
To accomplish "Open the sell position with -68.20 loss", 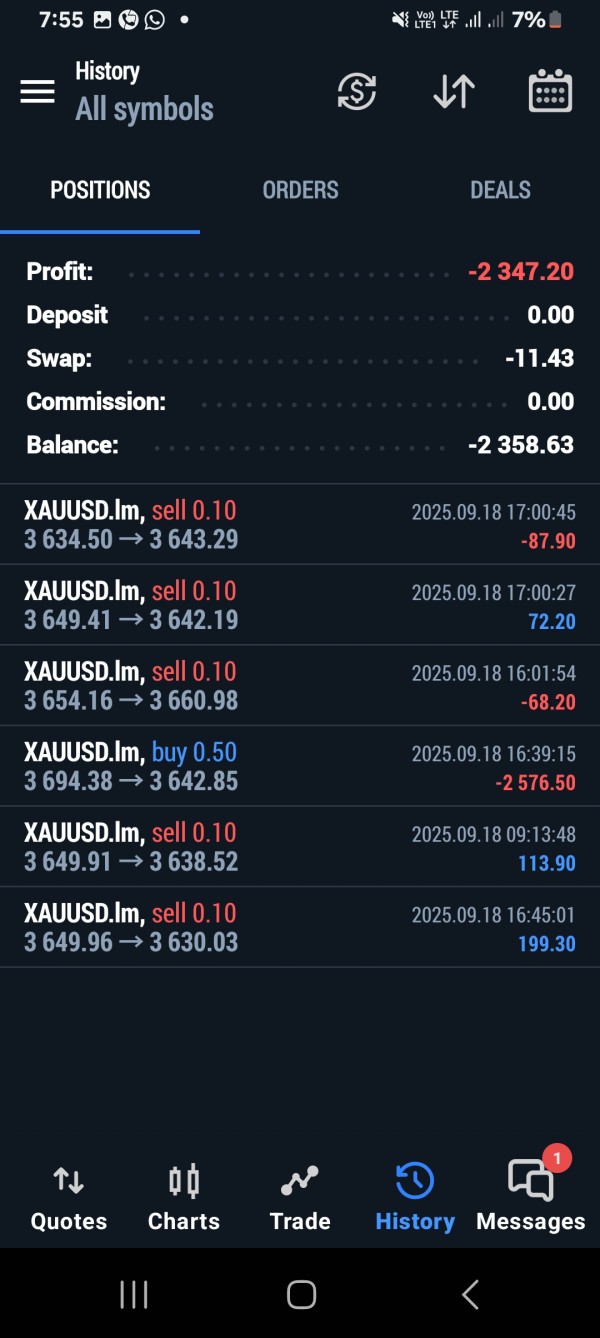I will click(x=300, y=686).
